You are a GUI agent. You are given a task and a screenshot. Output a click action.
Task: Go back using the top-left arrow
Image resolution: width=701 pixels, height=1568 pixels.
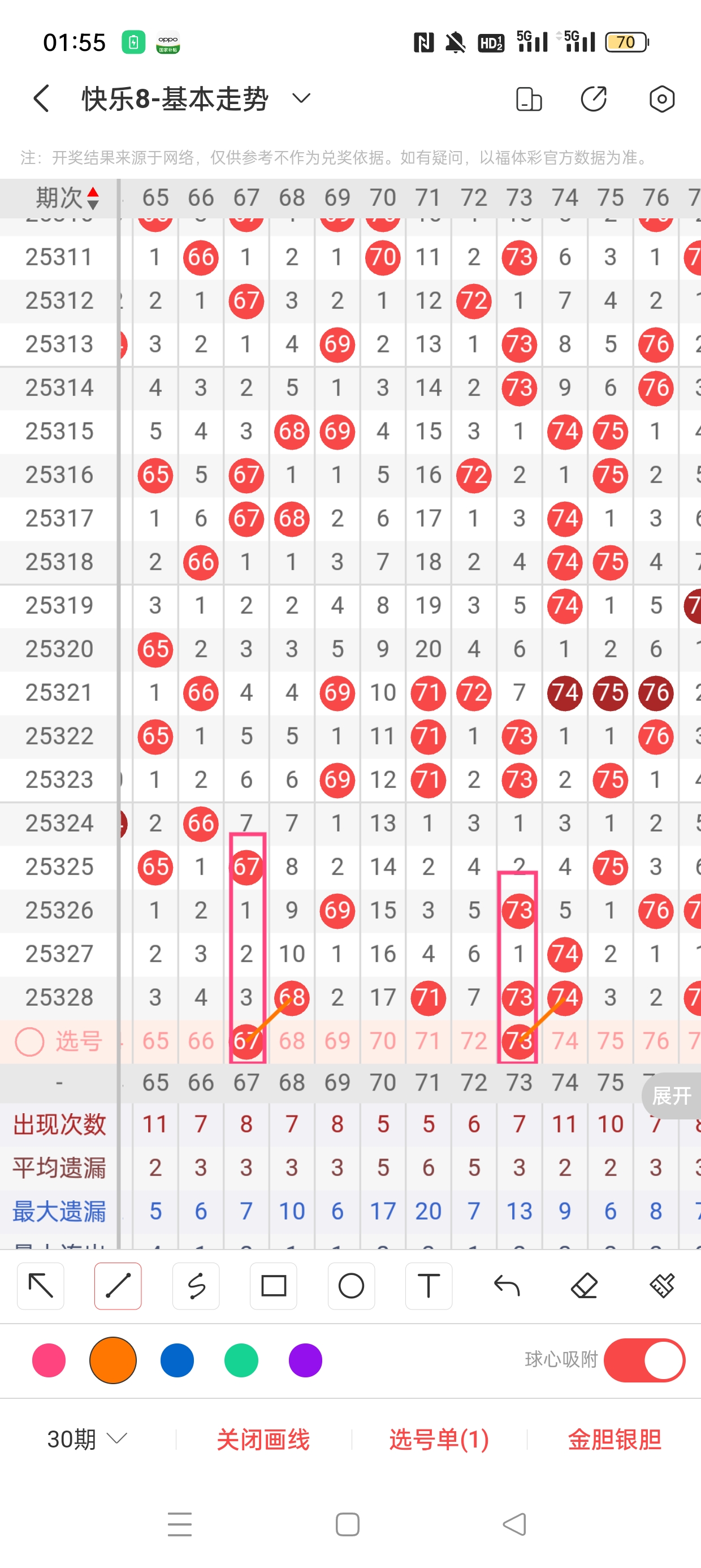point(41,98)
